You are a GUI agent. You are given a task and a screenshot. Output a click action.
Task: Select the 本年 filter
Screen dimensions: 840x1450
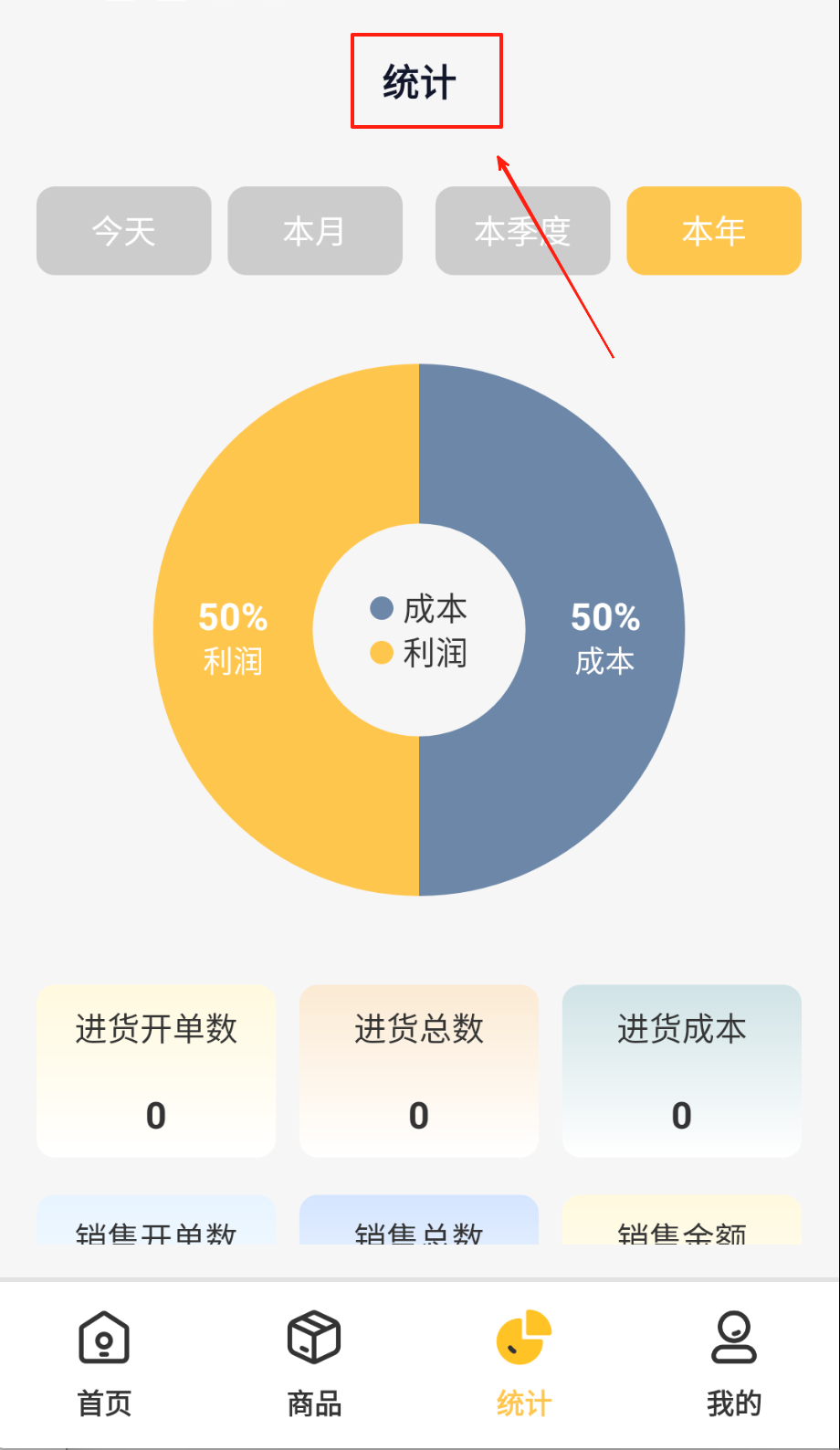point(713,231)
